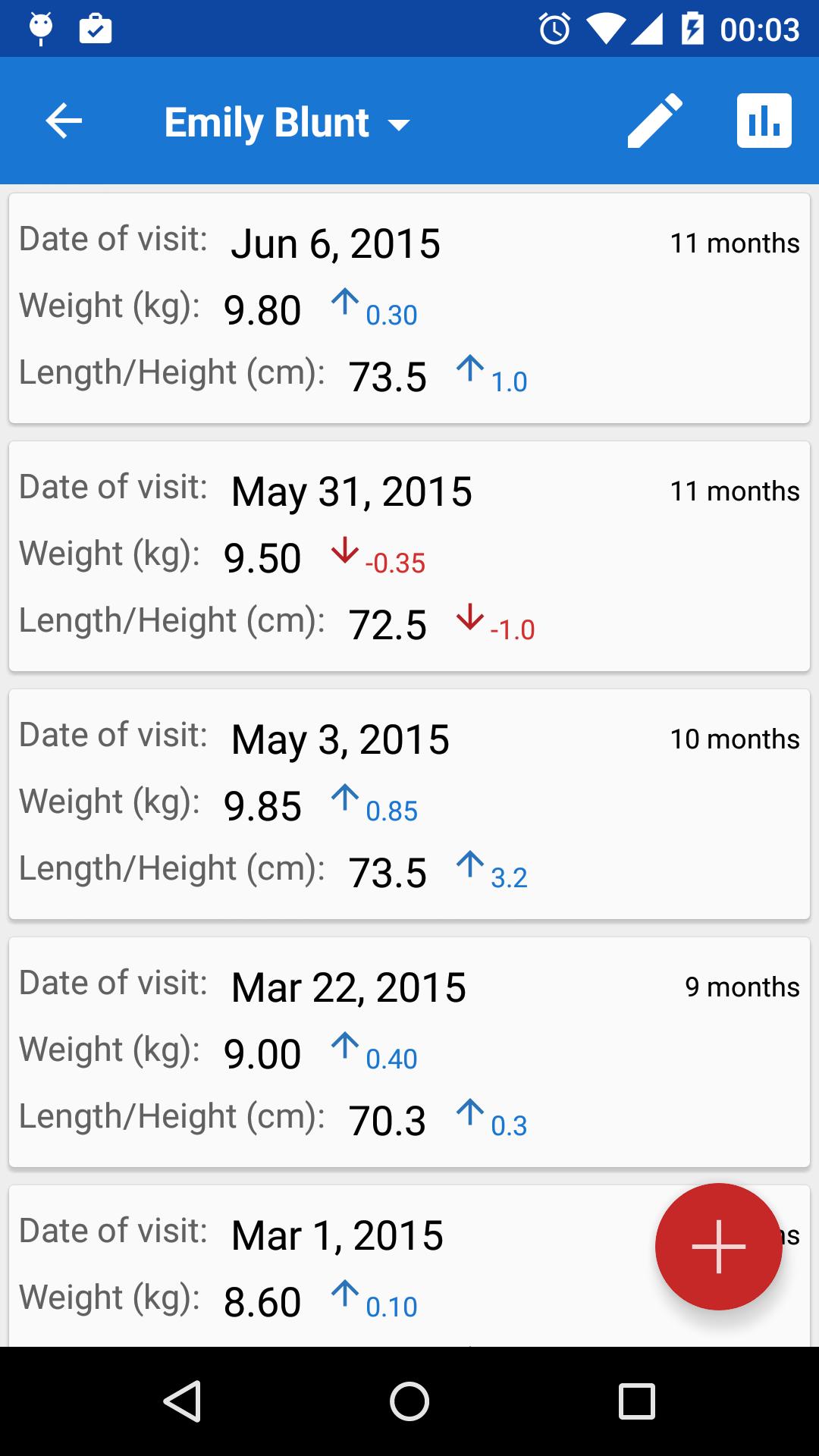This screenshot has height=1456, width=819.
Task: Click the back arrow in the toolbar
Action: coord(63,121)
